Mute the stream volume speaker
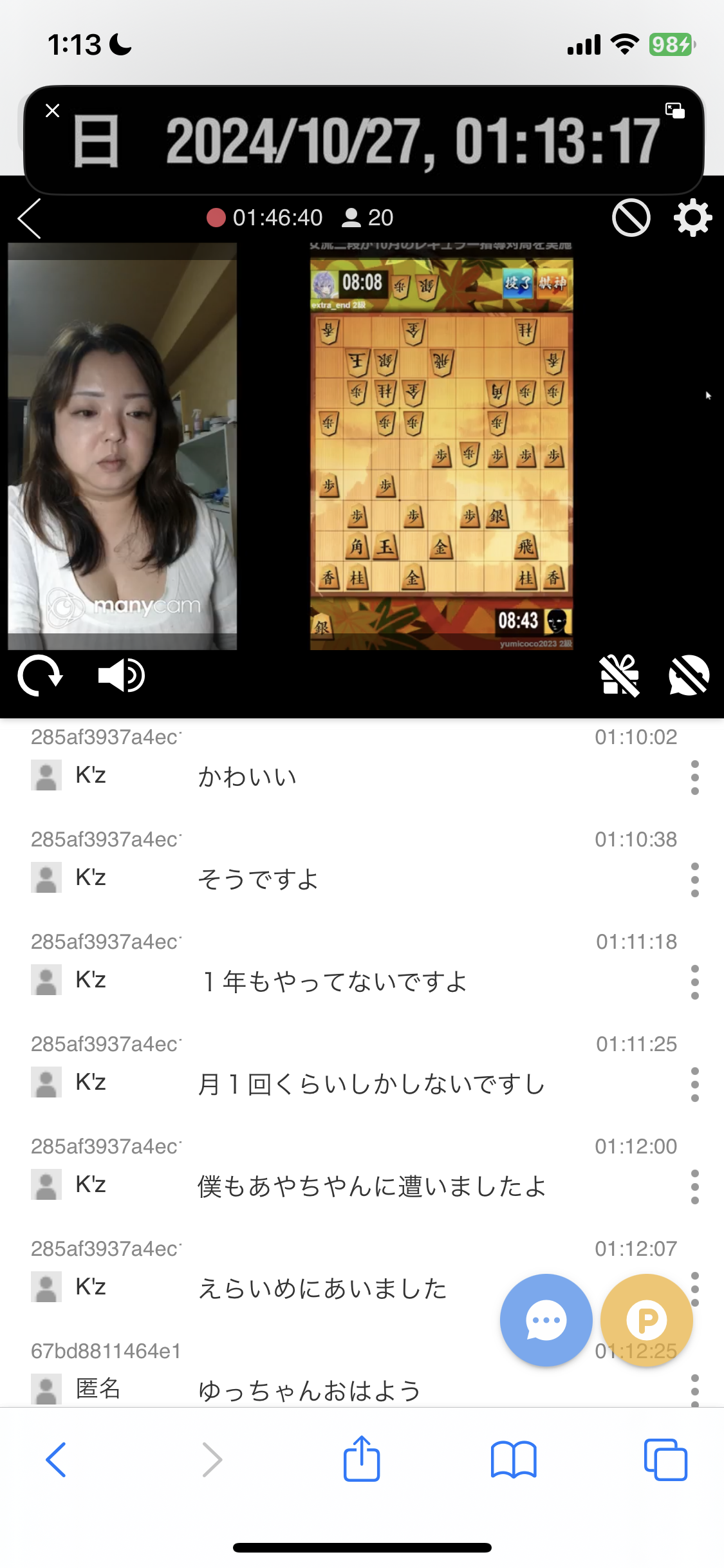724x1568 pixels. [121, 676]
